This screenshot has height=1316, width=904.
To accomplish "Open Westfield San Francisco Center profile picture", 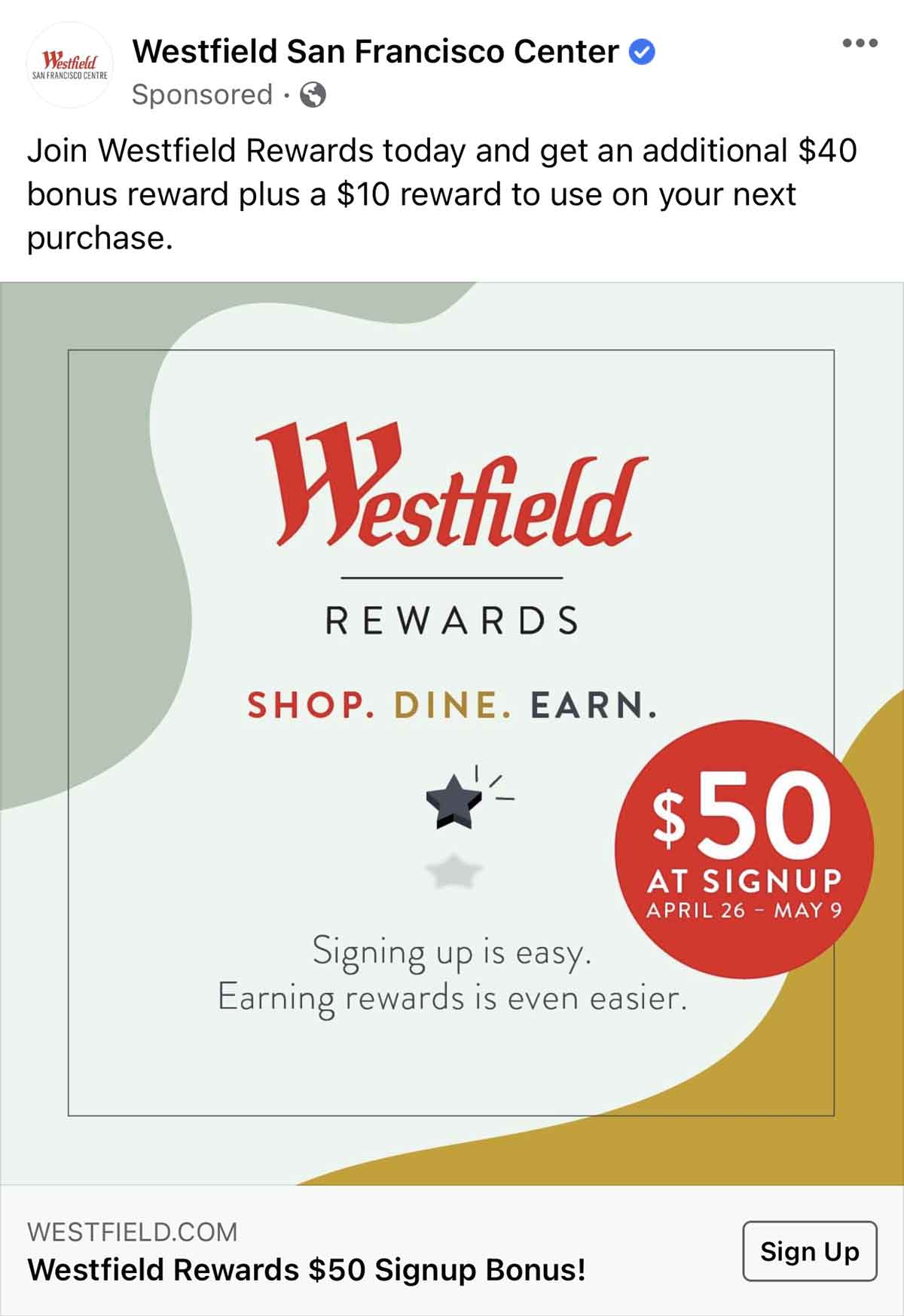I will click(69, 66).
